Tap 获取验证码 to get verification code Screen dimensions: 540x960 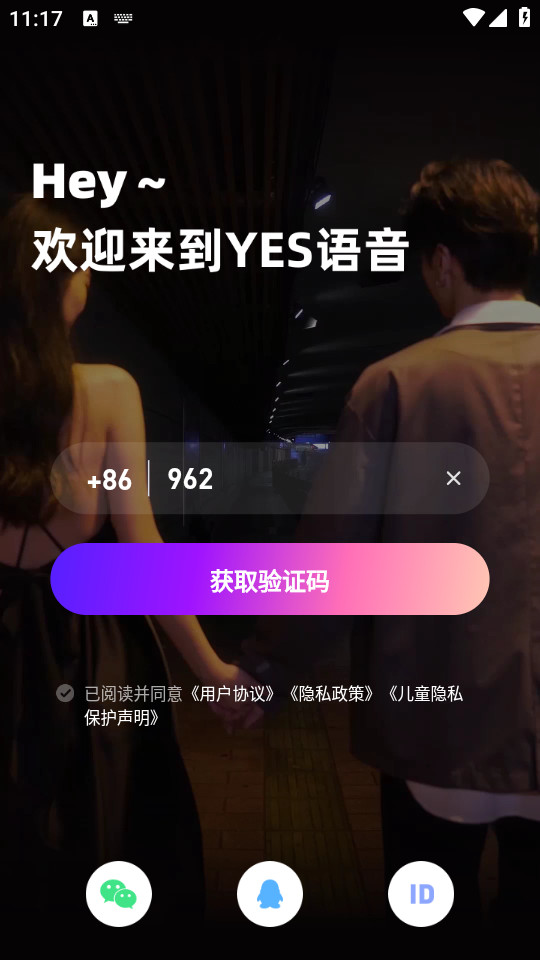(270, 579)
